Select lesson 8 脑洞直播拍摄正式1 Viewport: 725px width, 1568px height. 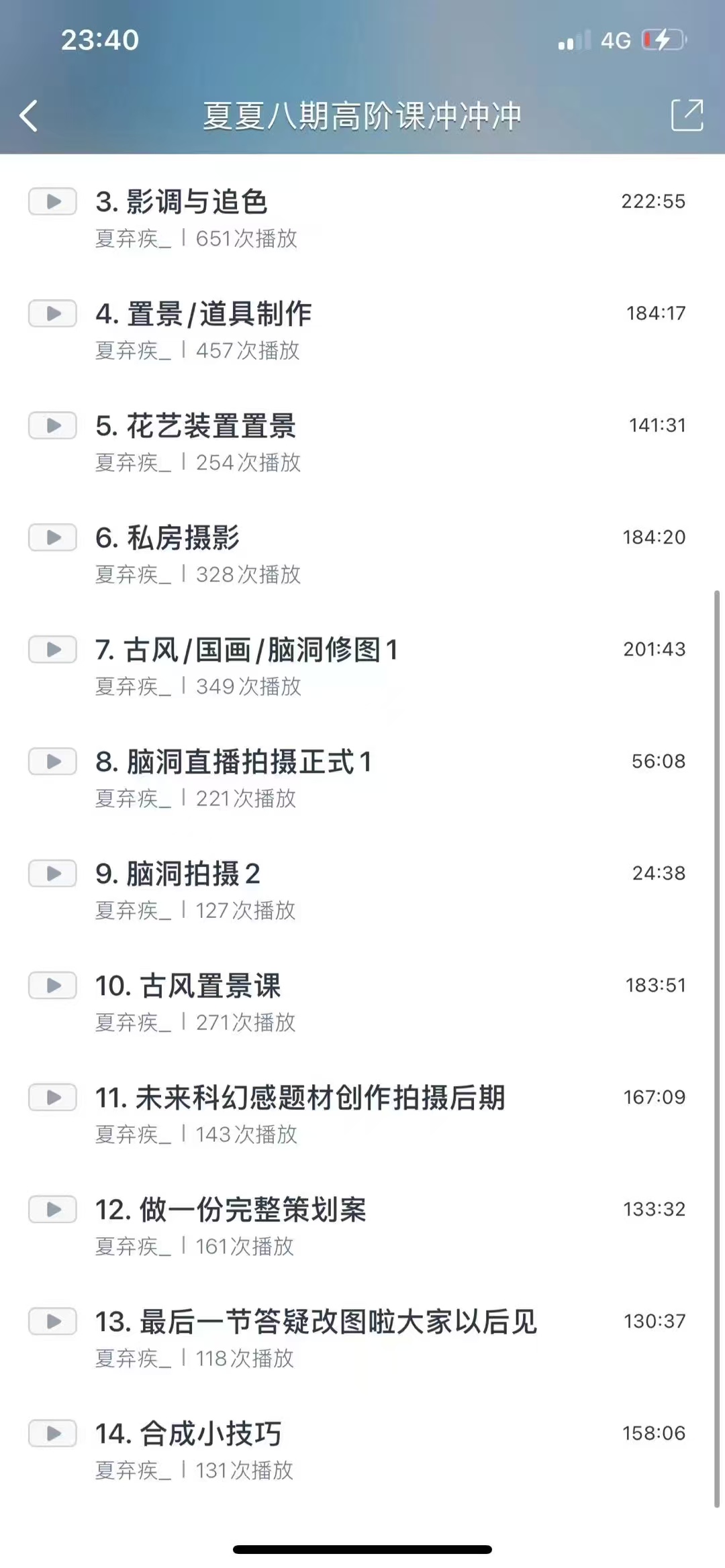coord(233,762)
